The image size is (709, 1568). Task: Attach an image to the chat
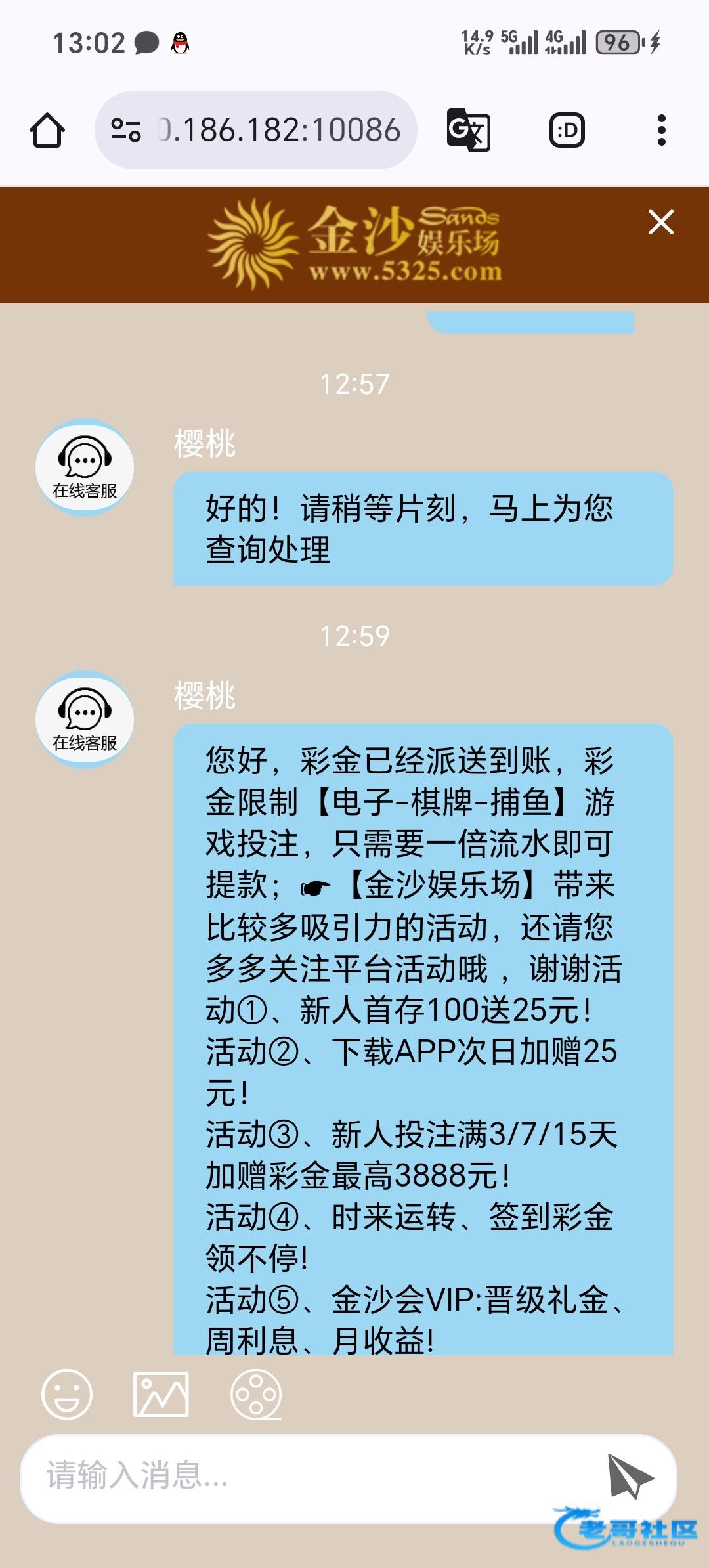(x=161, y=1394)
